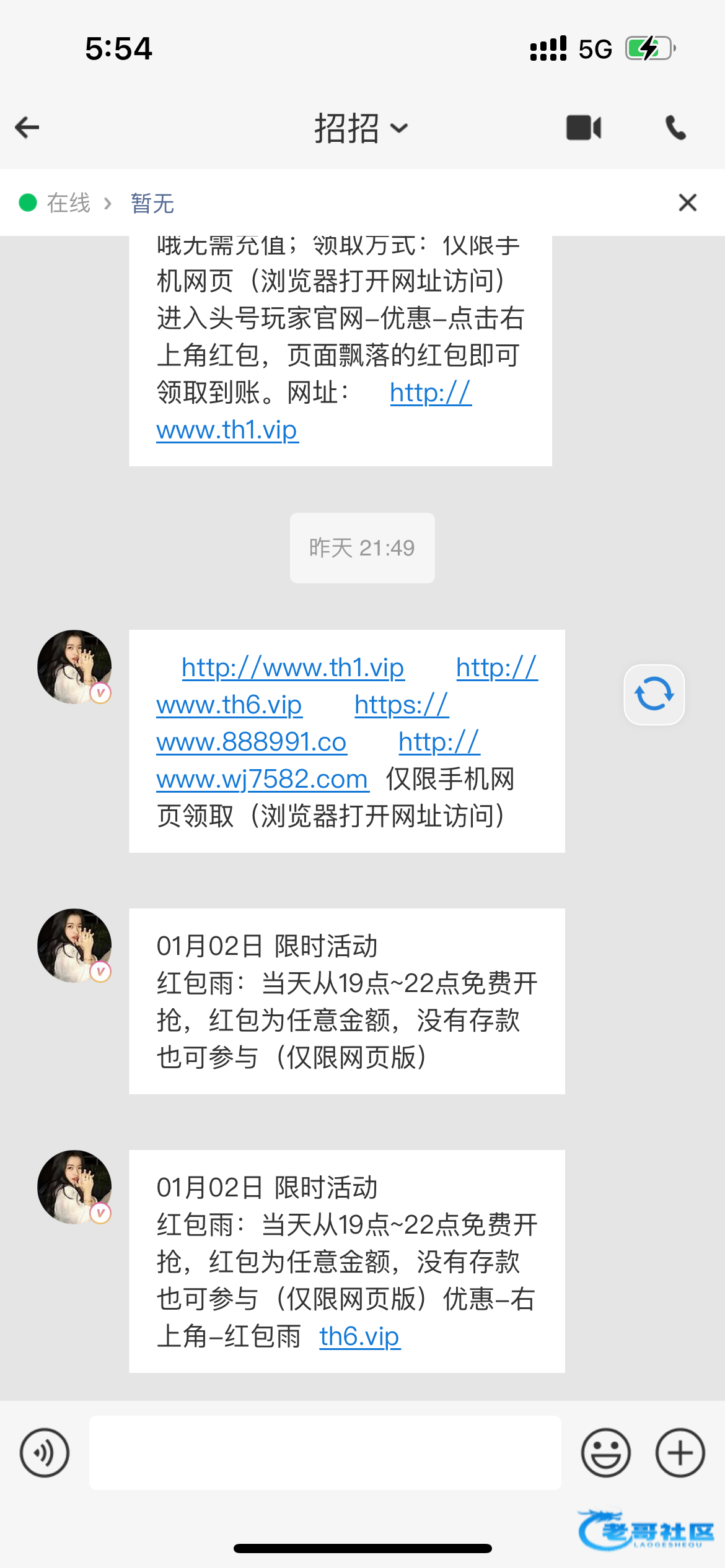Start a video call with 招招
Screen dimensions: 725x1568
pyautogui.click(x=584, y=128)
